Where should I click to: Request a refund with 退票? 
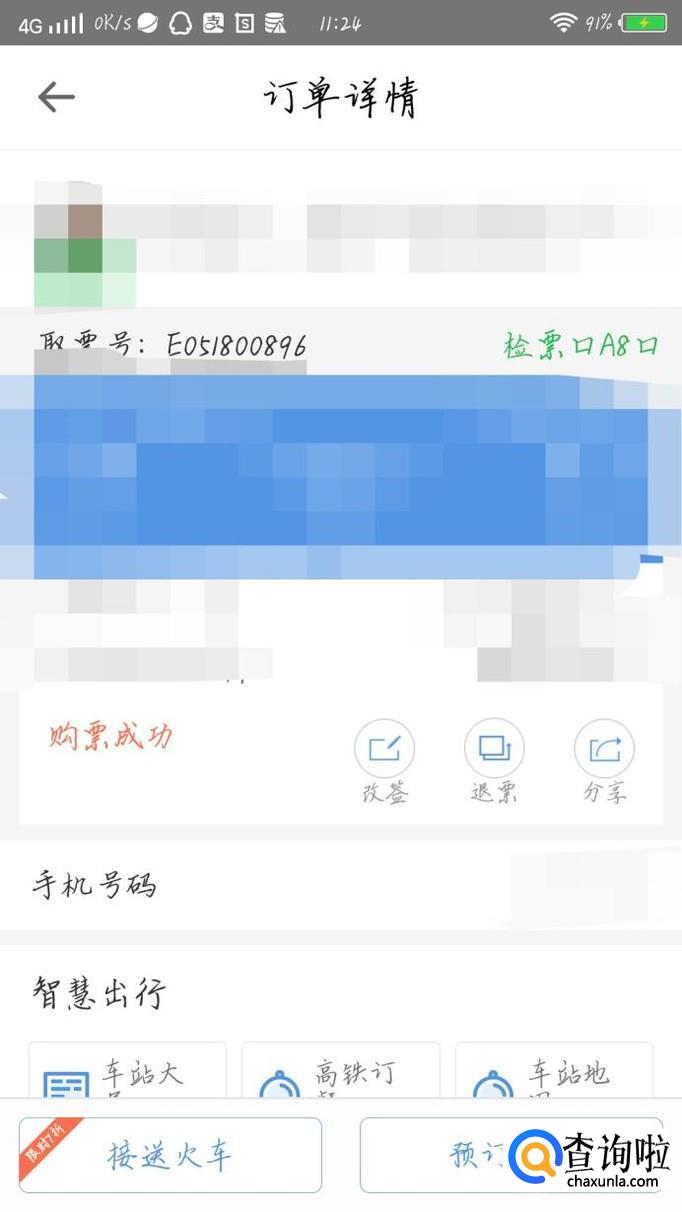tap(494, 760)
